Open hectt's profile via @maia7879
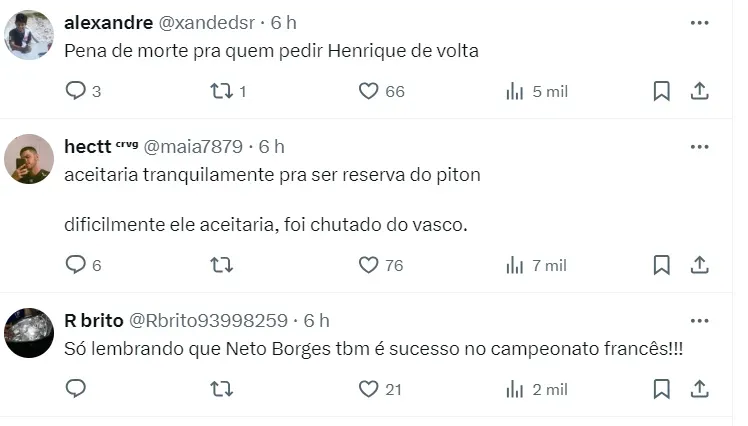 (x=194, y=146)
